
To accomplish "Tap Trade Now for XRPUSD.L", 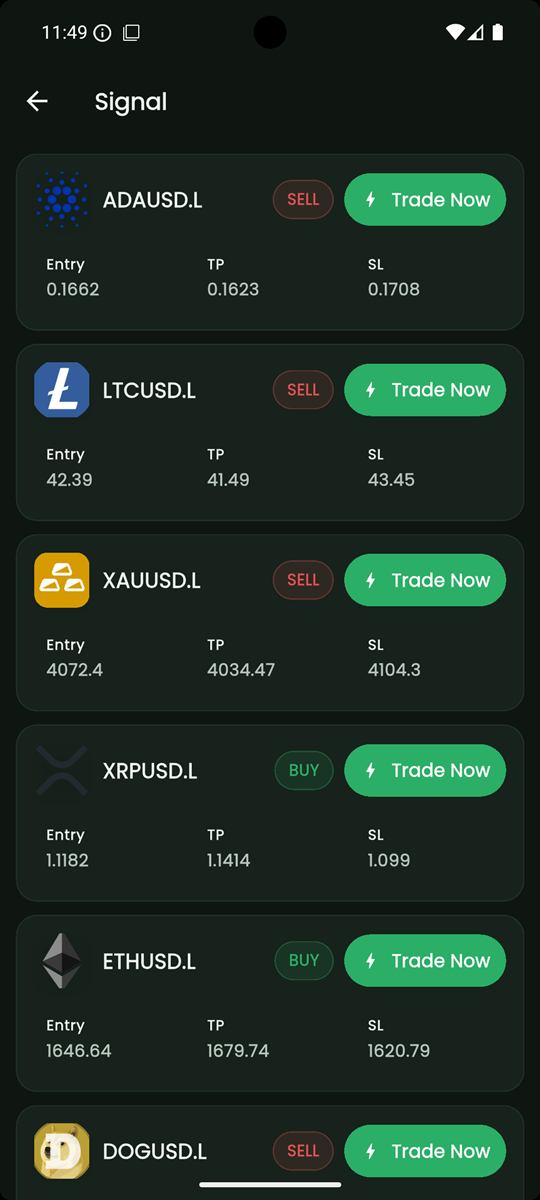I will coord(425,770).
